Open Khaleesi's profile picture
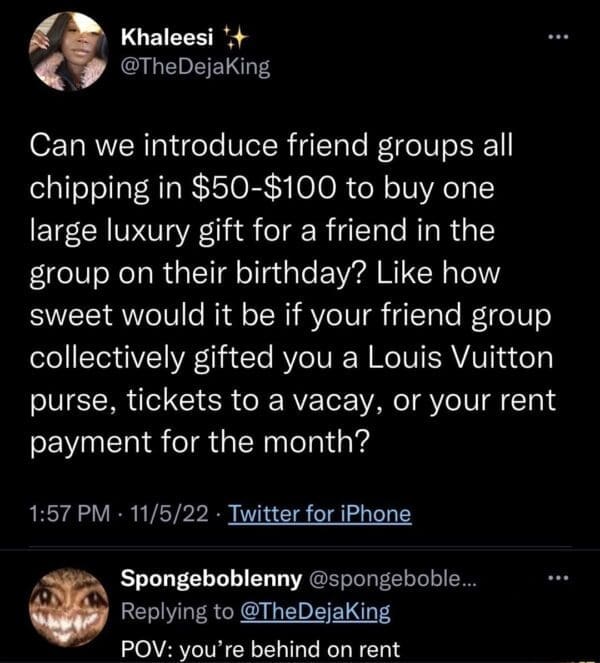Screen dimensions: 600x663 tap(68, 52)
